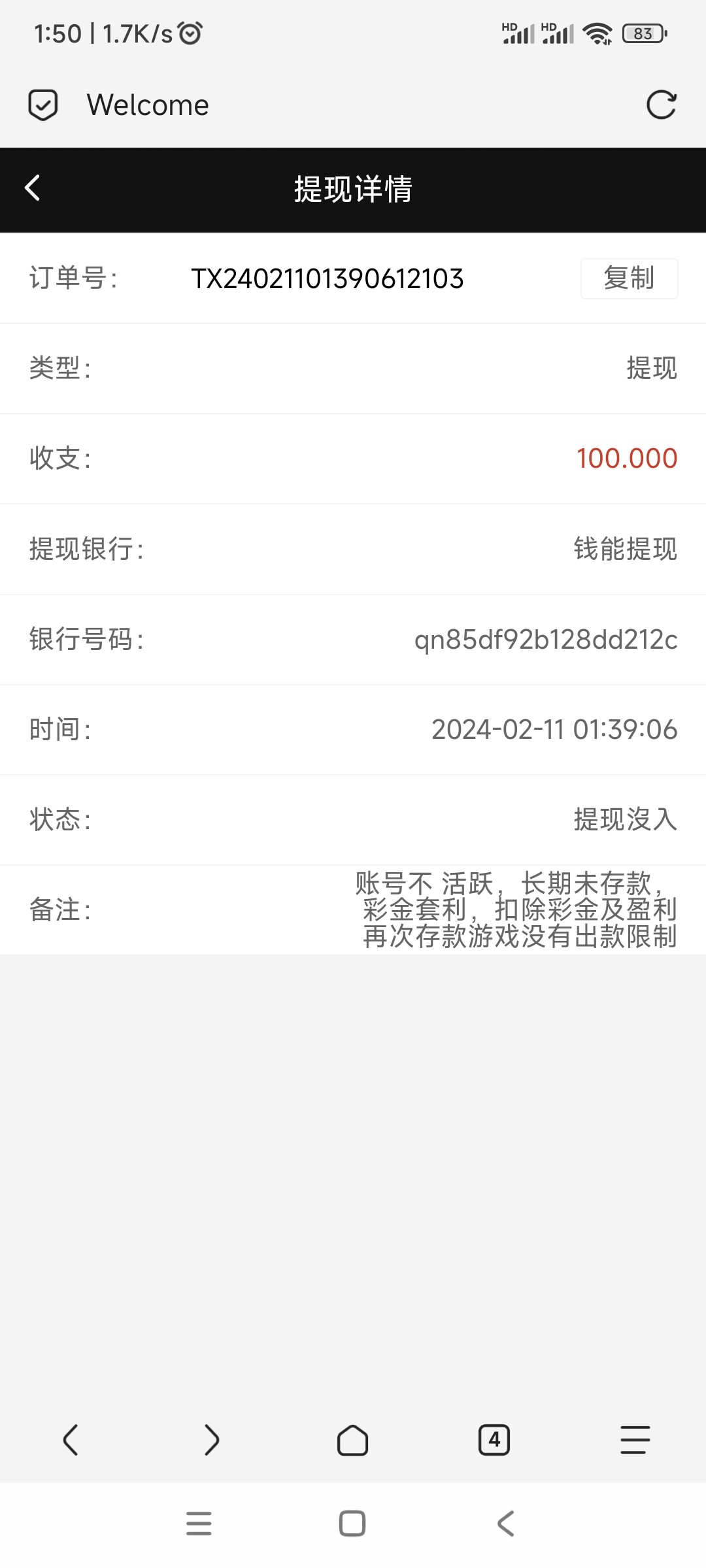Tap 复制 to copy the order number
Viewport: 706px width, 1568px height.
(629, 278)
